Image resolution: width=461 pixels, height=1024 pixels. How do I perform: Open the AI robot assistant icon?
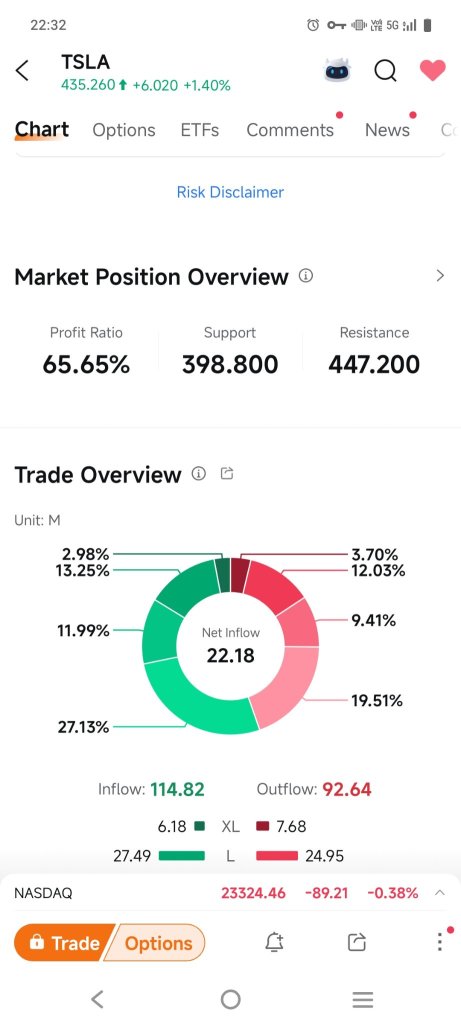pos(337,71)
